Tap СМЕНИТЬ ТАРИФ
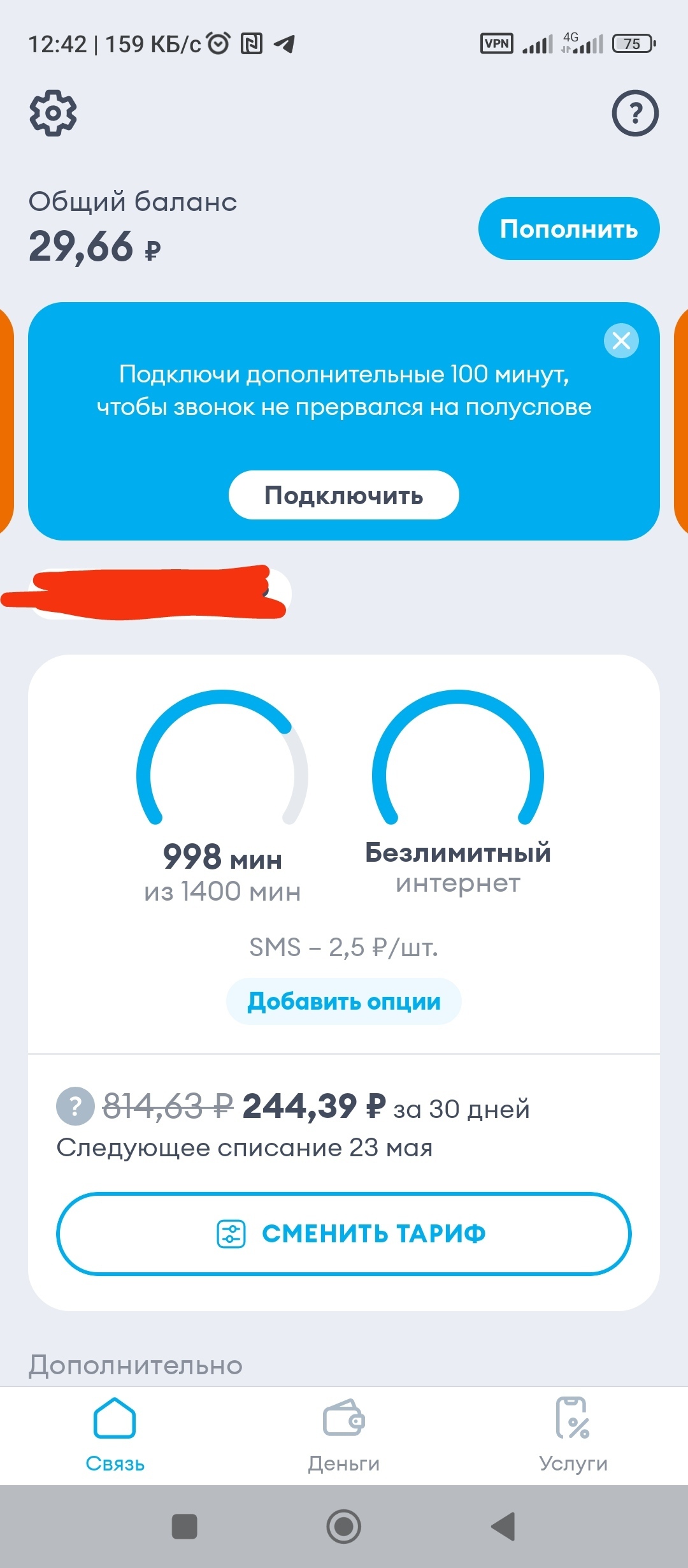Image resolution: width=688 pixels, height=1568 pixels. tap(344, 1234)
